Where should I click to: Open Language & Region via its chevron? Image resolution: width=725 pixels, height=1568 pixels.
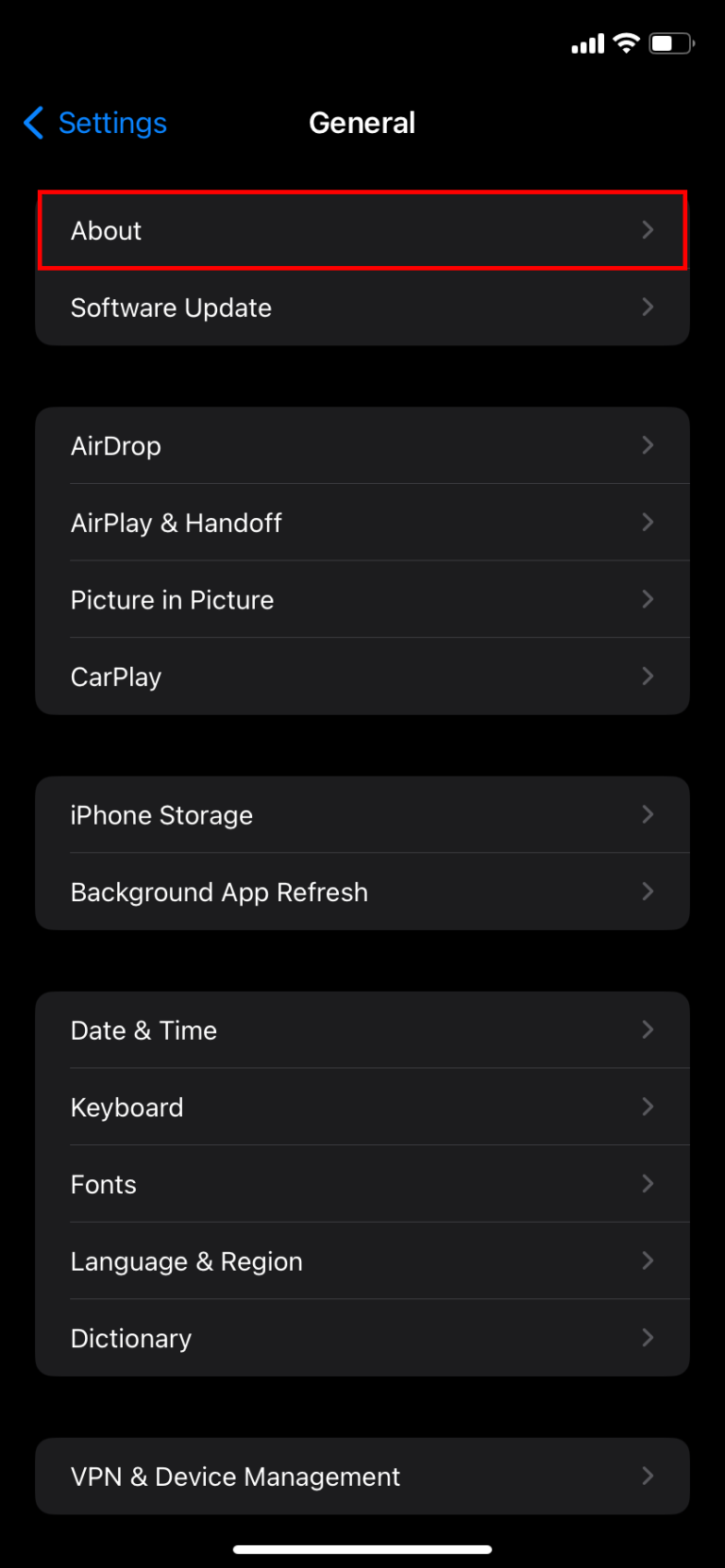[x=648, y=1260]
